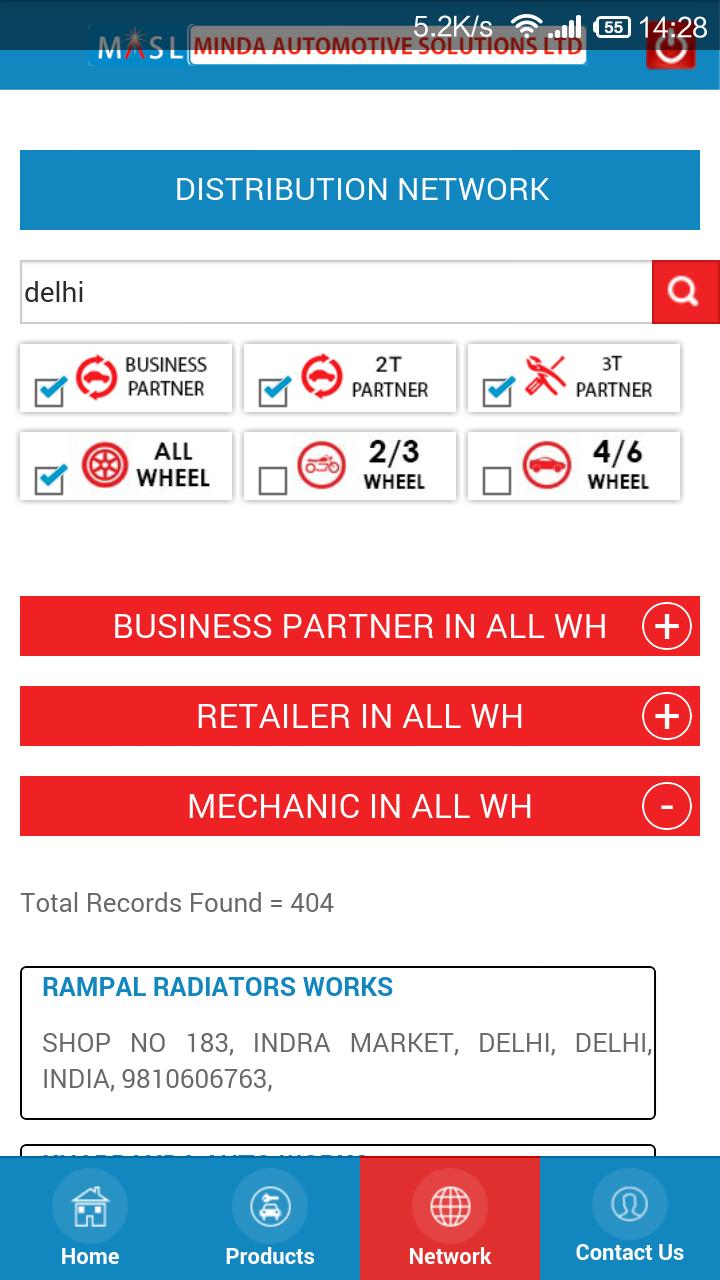Image resolution: width=720 pixels, height=1280 pixels.
Task: Open the Contact Us tab
Action: tap(629, 1218)
